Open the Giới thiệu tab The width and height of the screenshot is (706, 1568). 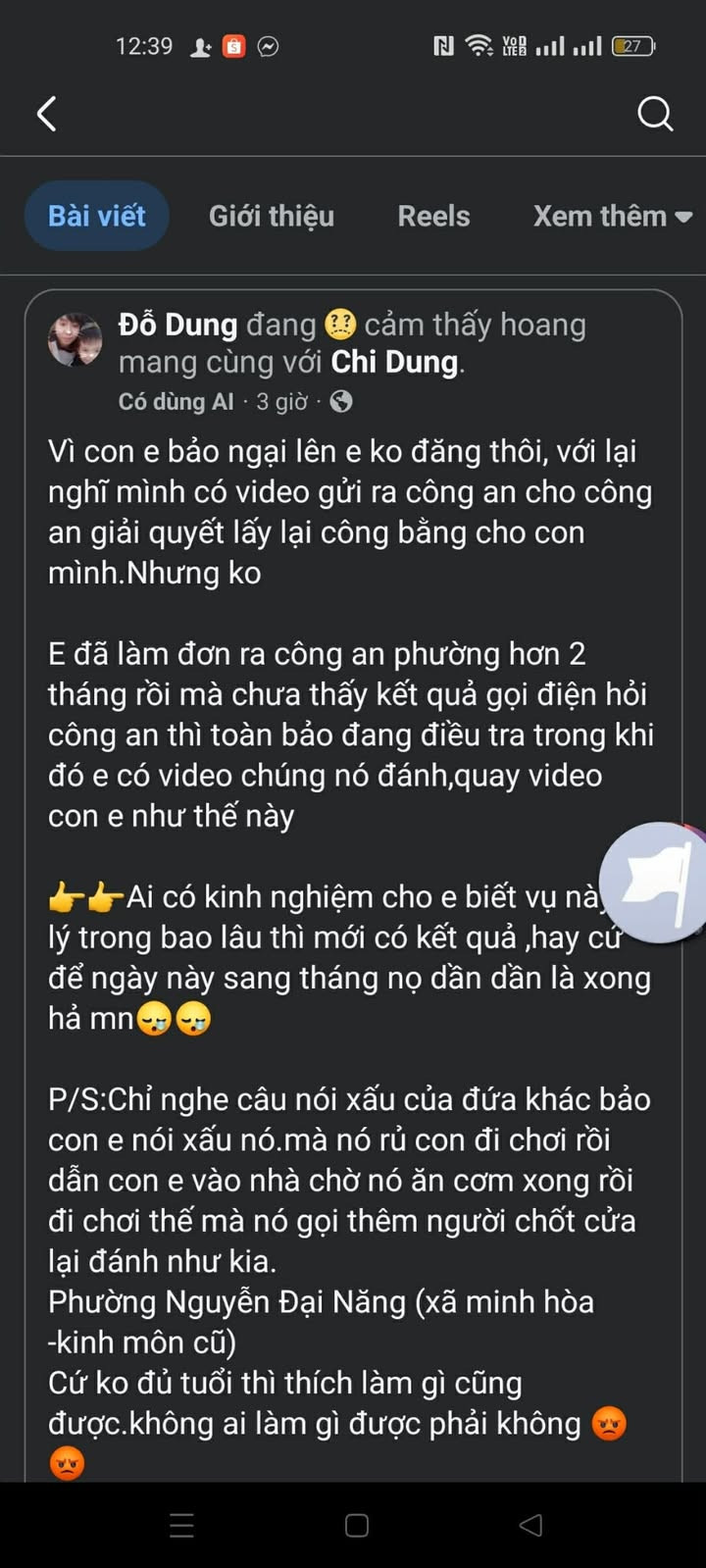coord(272,216)
